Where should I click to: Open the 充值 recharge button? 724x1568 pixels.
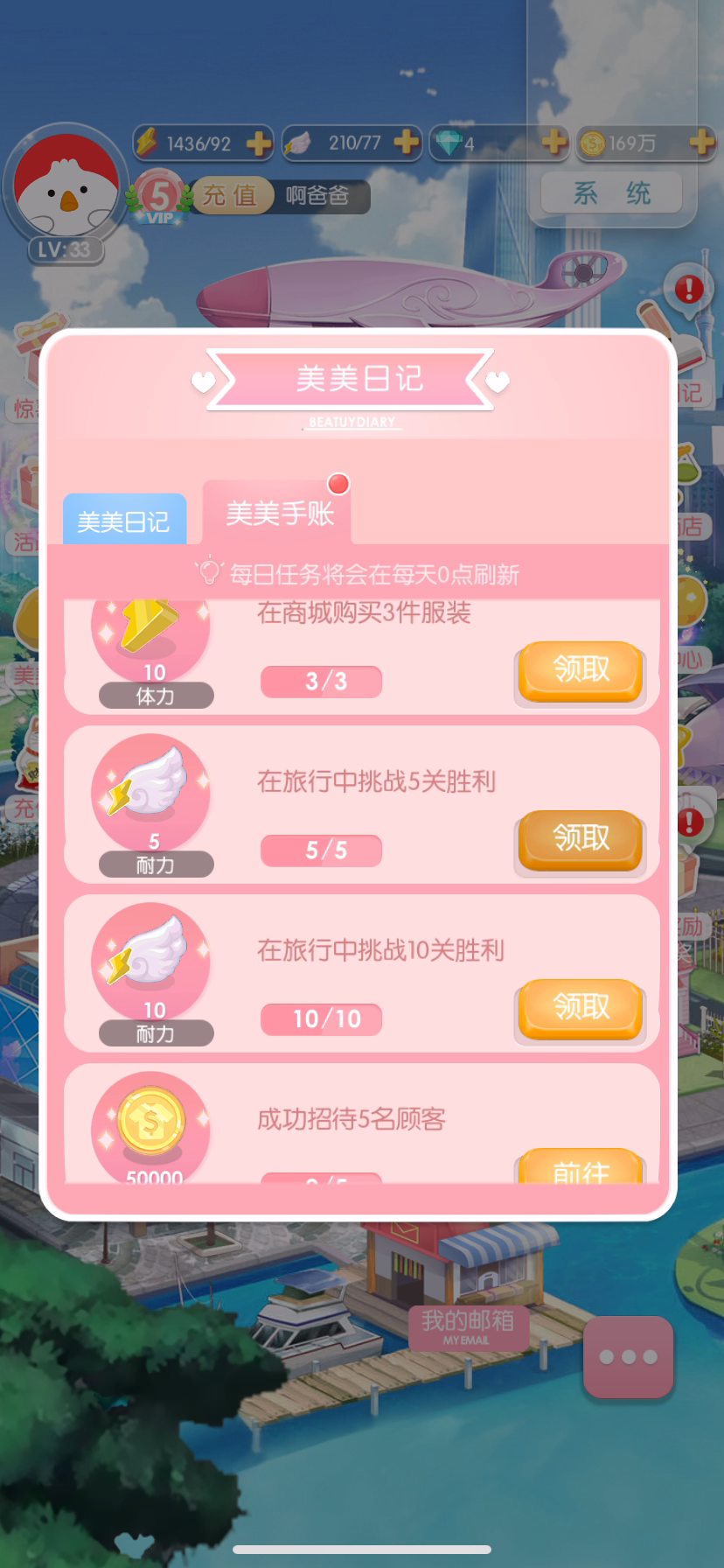pos(229,195)
